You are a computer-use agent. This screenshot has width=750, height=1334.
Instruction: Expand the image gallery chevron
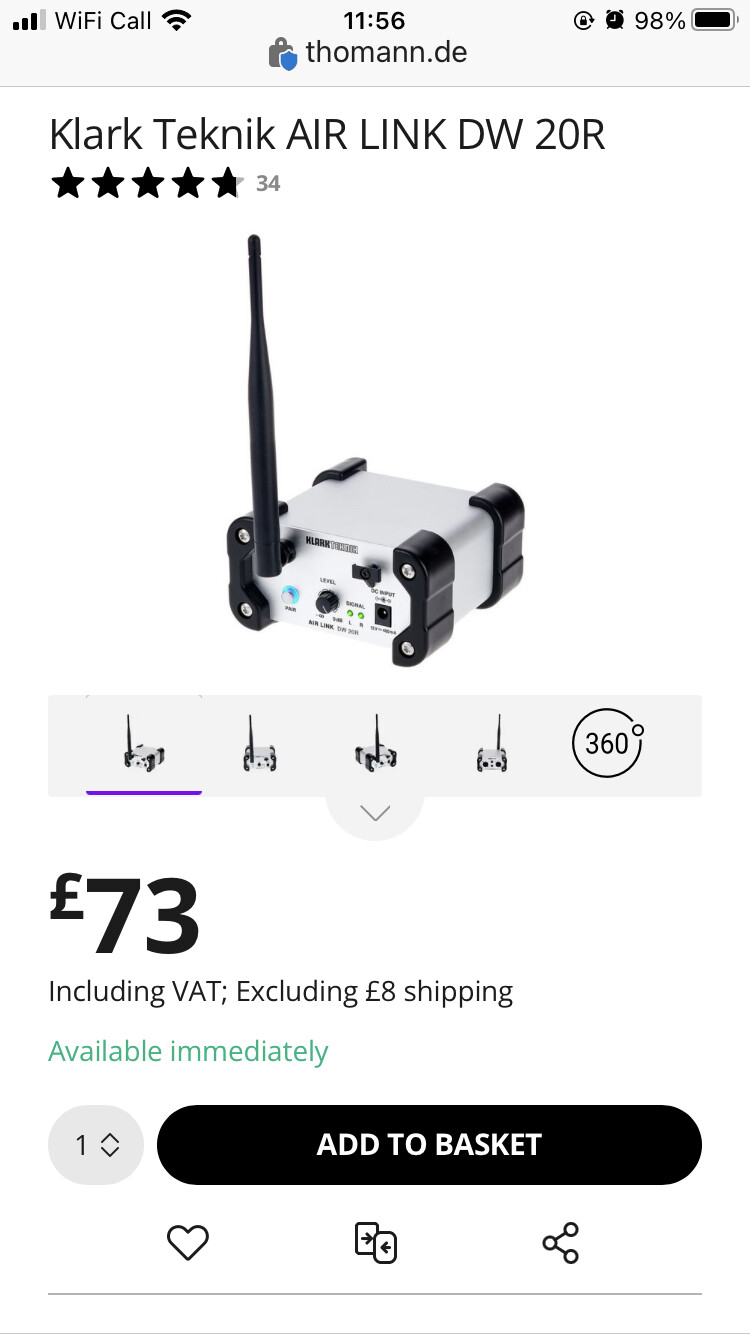click(375, 813)
